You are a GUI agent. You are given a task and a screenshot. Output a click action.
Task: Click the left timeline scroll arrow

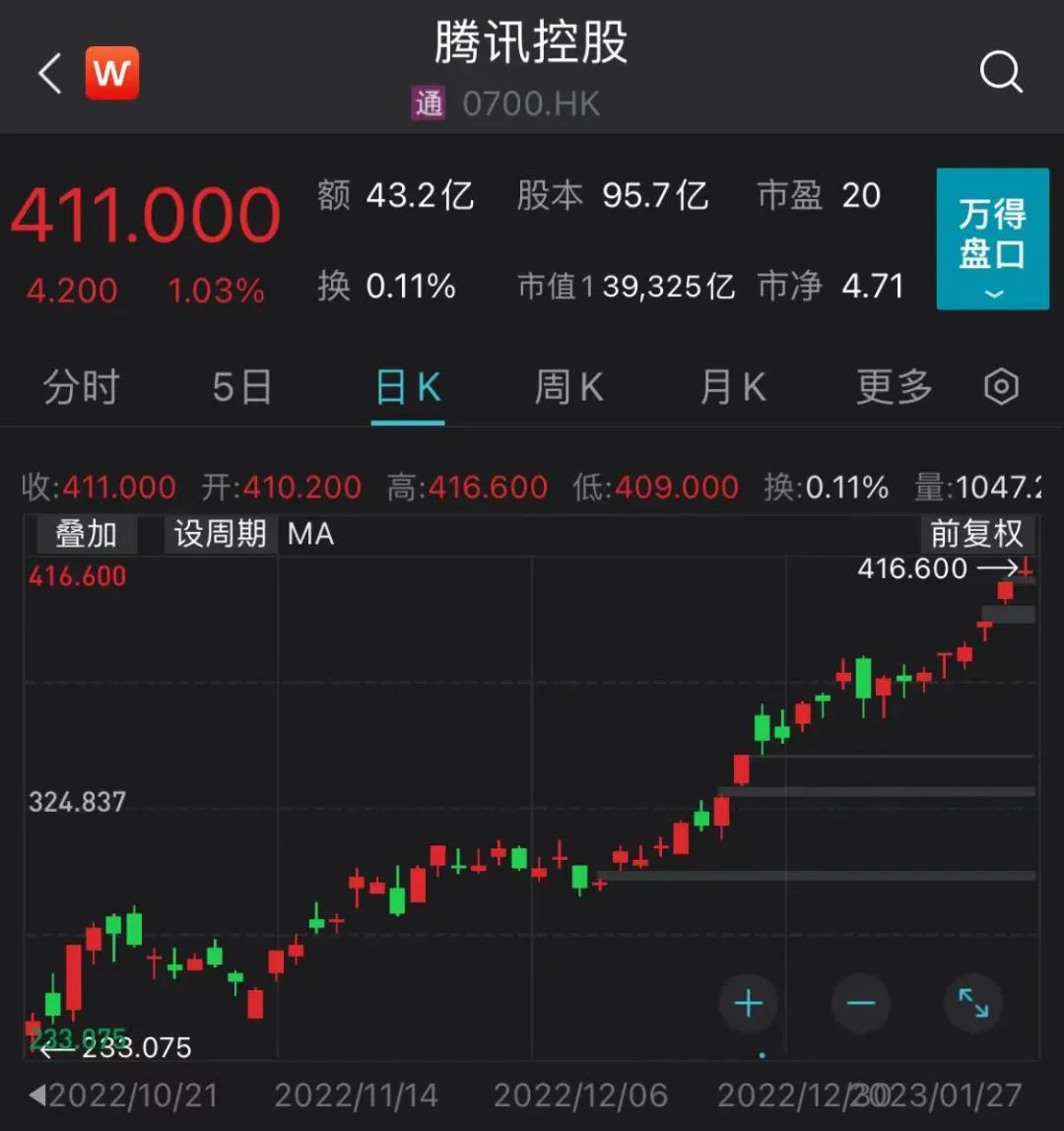38,1094
